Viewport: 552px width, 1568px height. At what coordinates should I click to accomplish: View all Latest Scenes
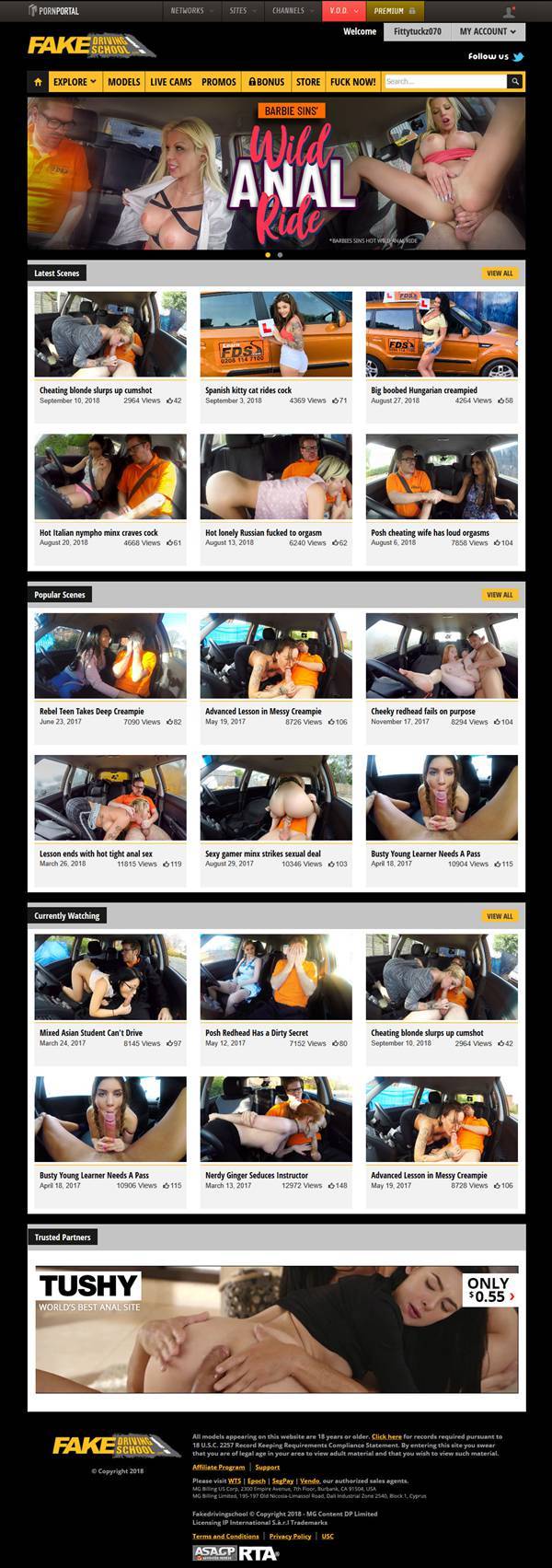click(x=500, y=273)
